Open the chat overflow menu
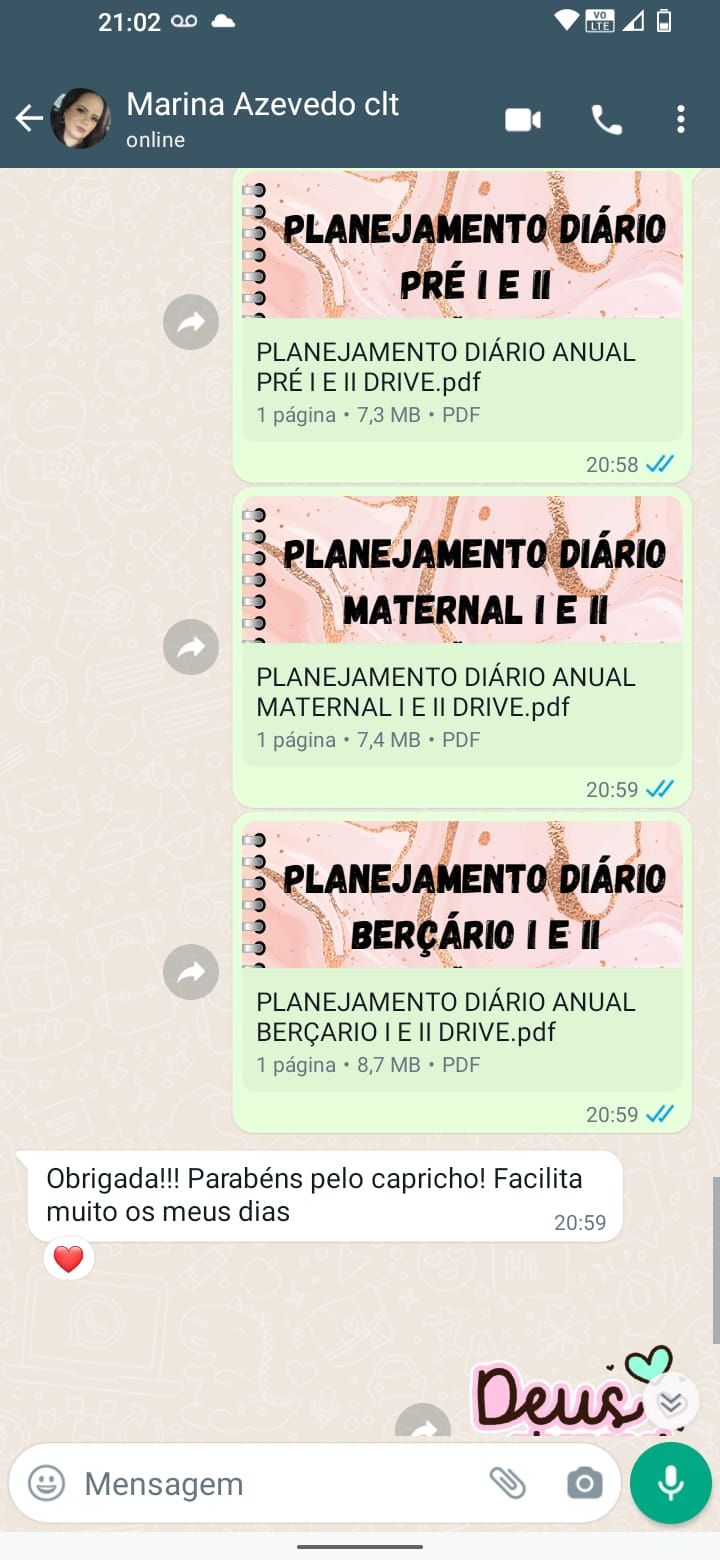Viewport: 720px width, 1560px height. [x=680, y=120]
